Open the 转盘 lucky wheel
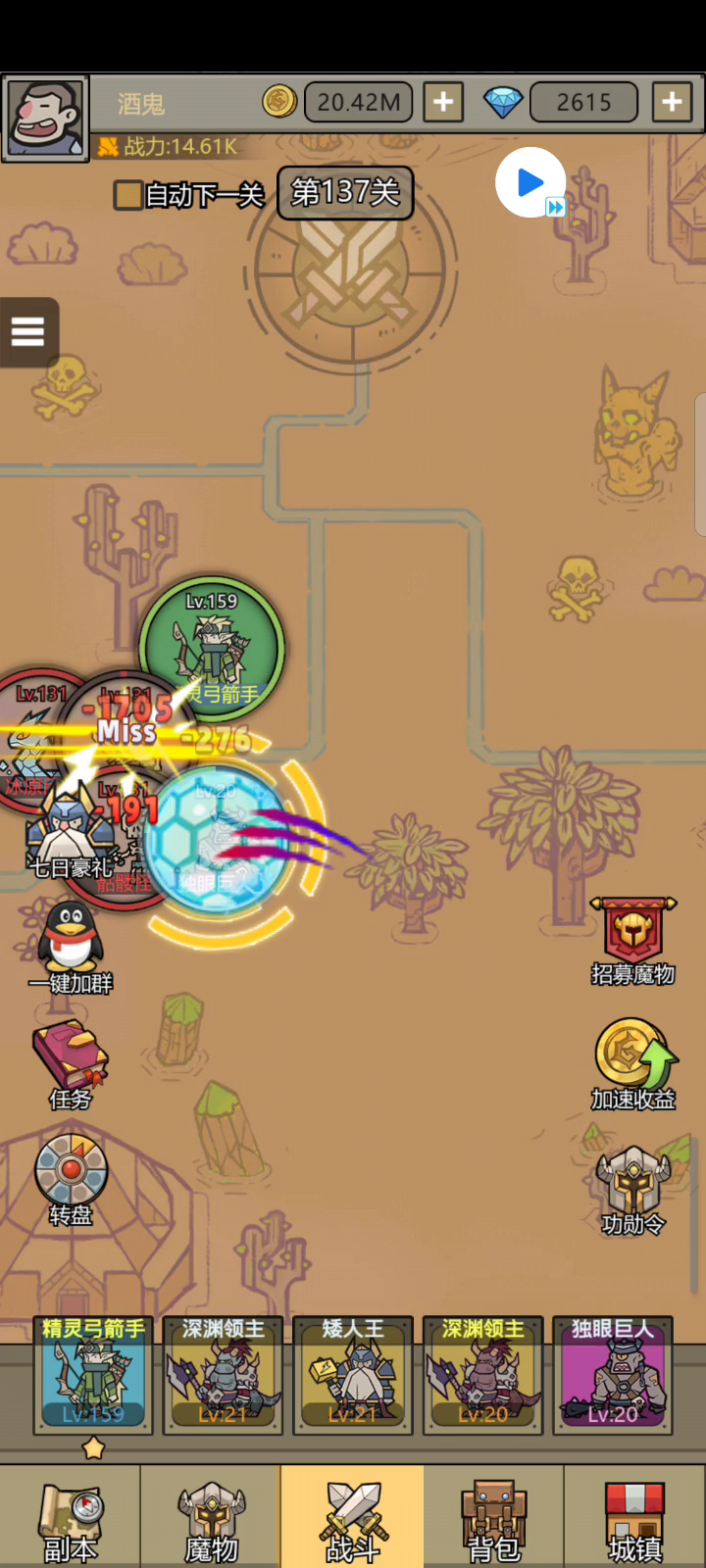Screen dimensions: 706x1568 [x=71, y=1180]
